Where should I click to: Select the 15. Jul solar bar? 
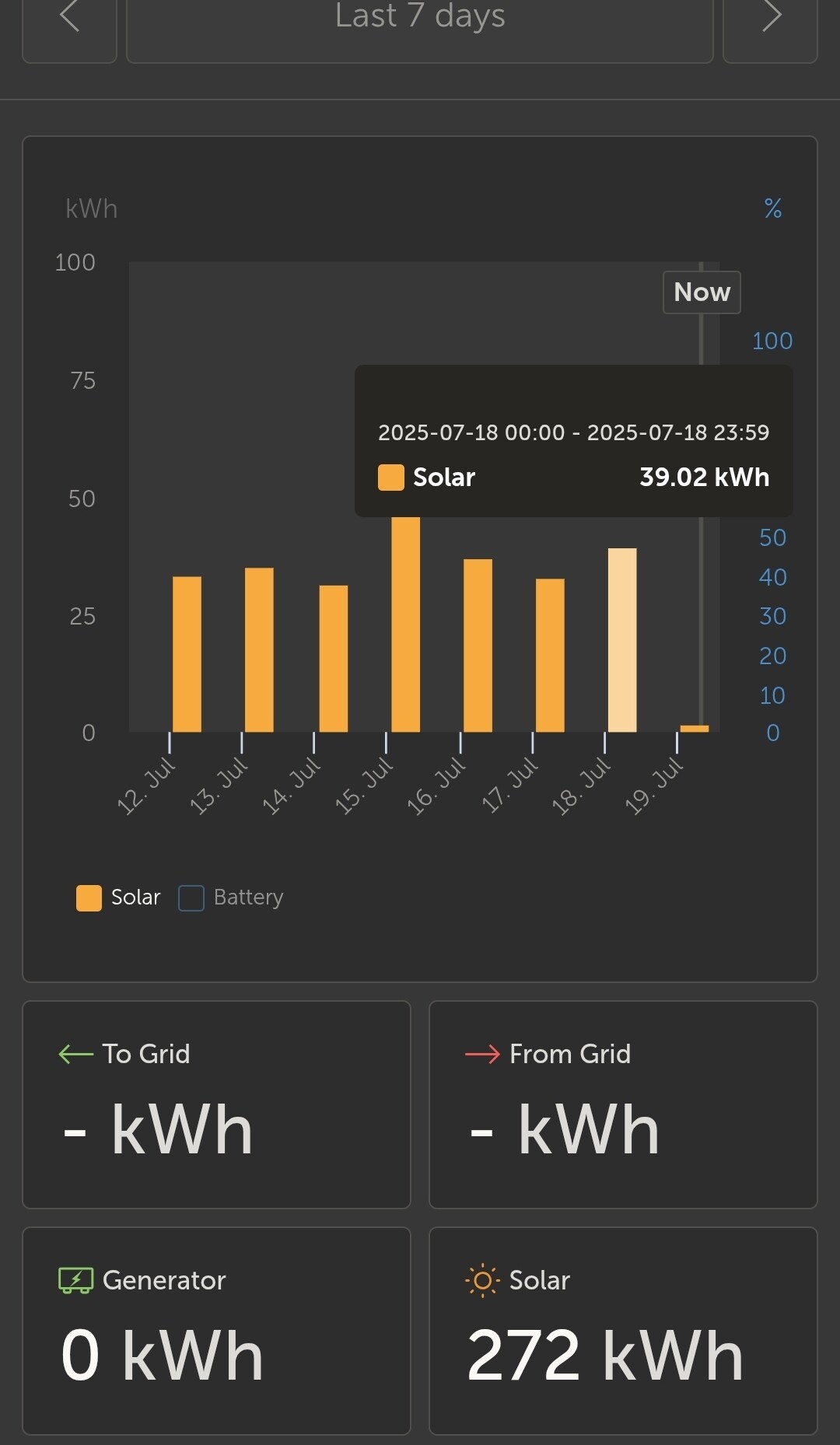pyautogui.click(x=405, y=624)
